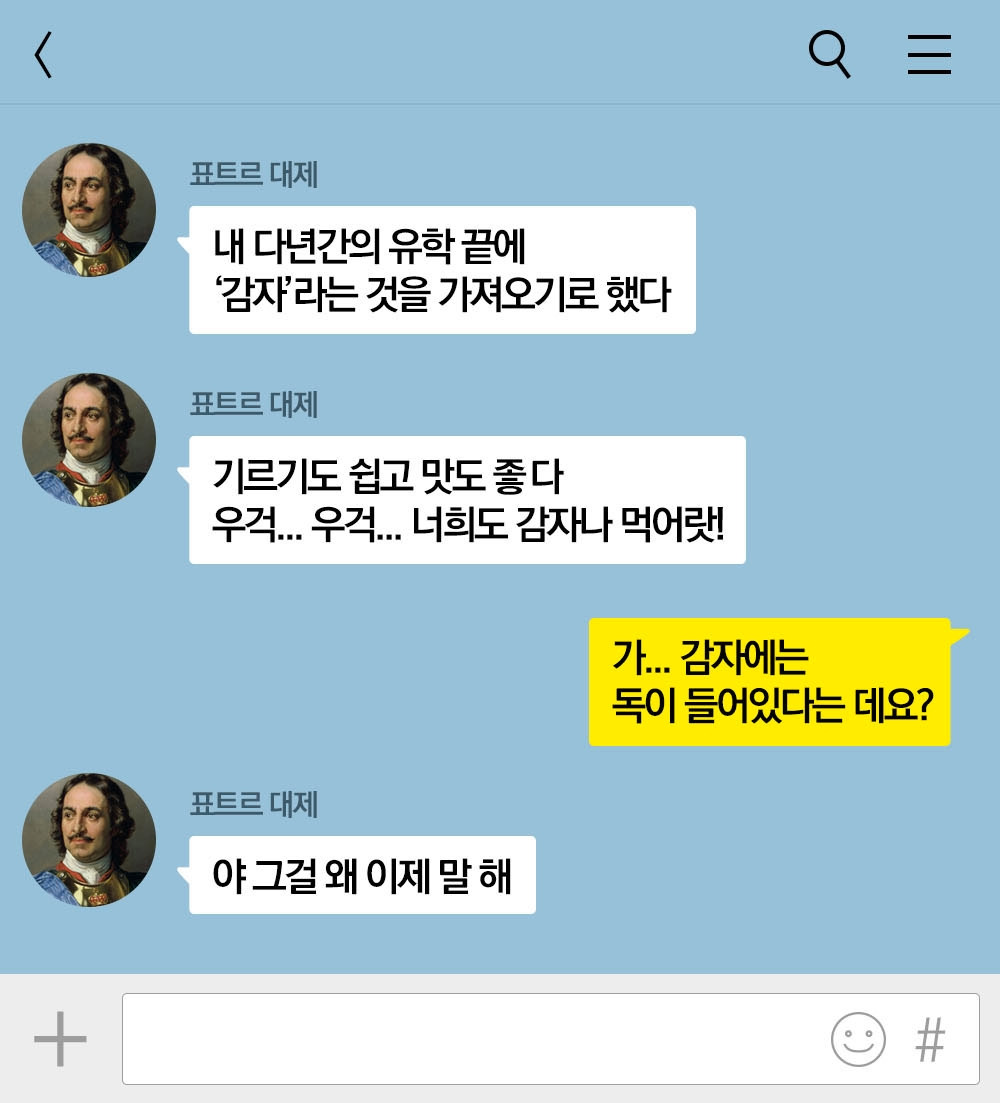Select the '기르기도 쉽고 맛도 좋 다' bubble
This screenshot has width=1000, height=1103.
pyautogui.click(x=465, y=498)
